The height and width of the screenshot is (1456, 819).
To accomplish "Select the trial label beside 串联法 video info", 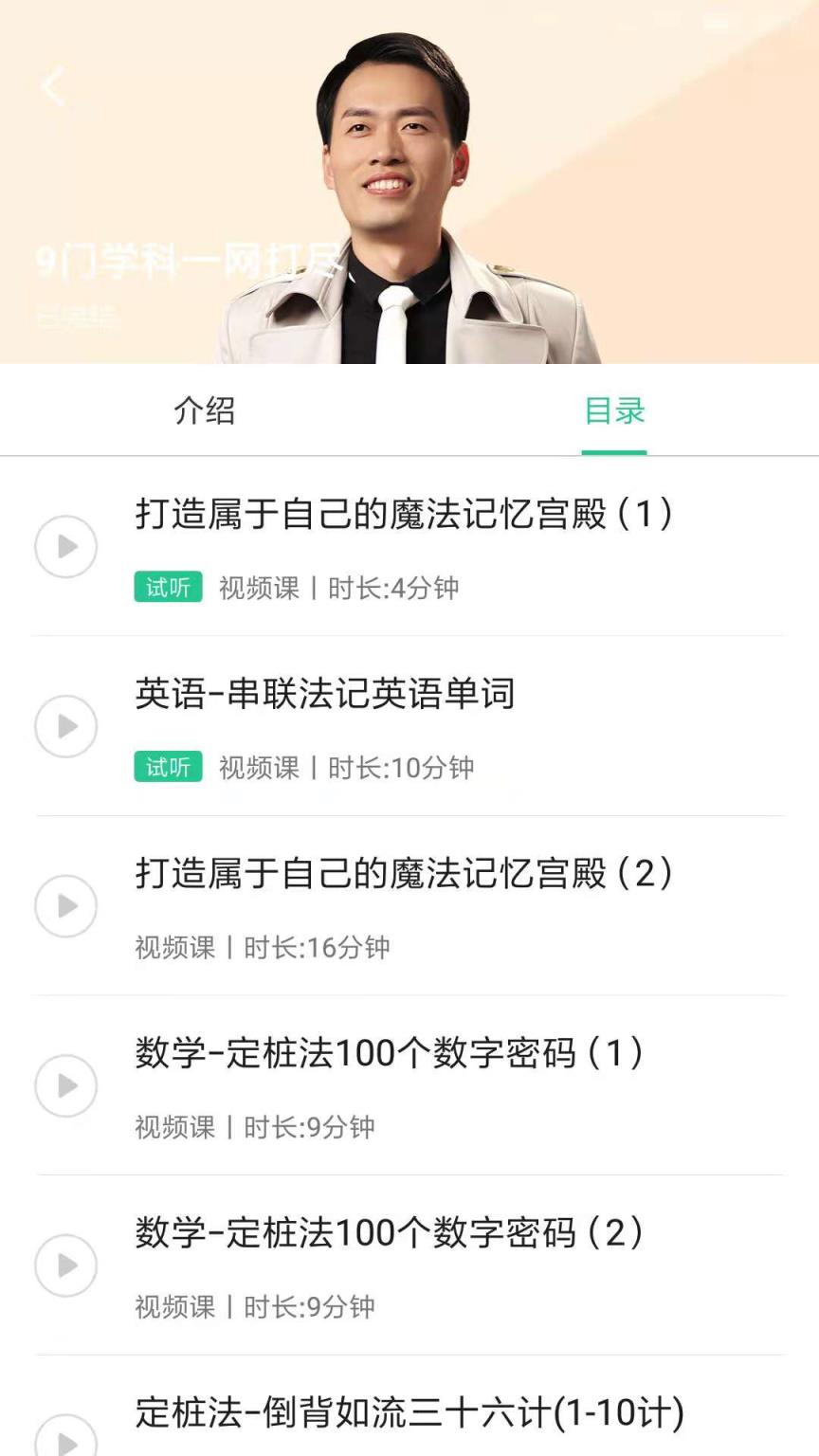I will click(x=167, y=766).
